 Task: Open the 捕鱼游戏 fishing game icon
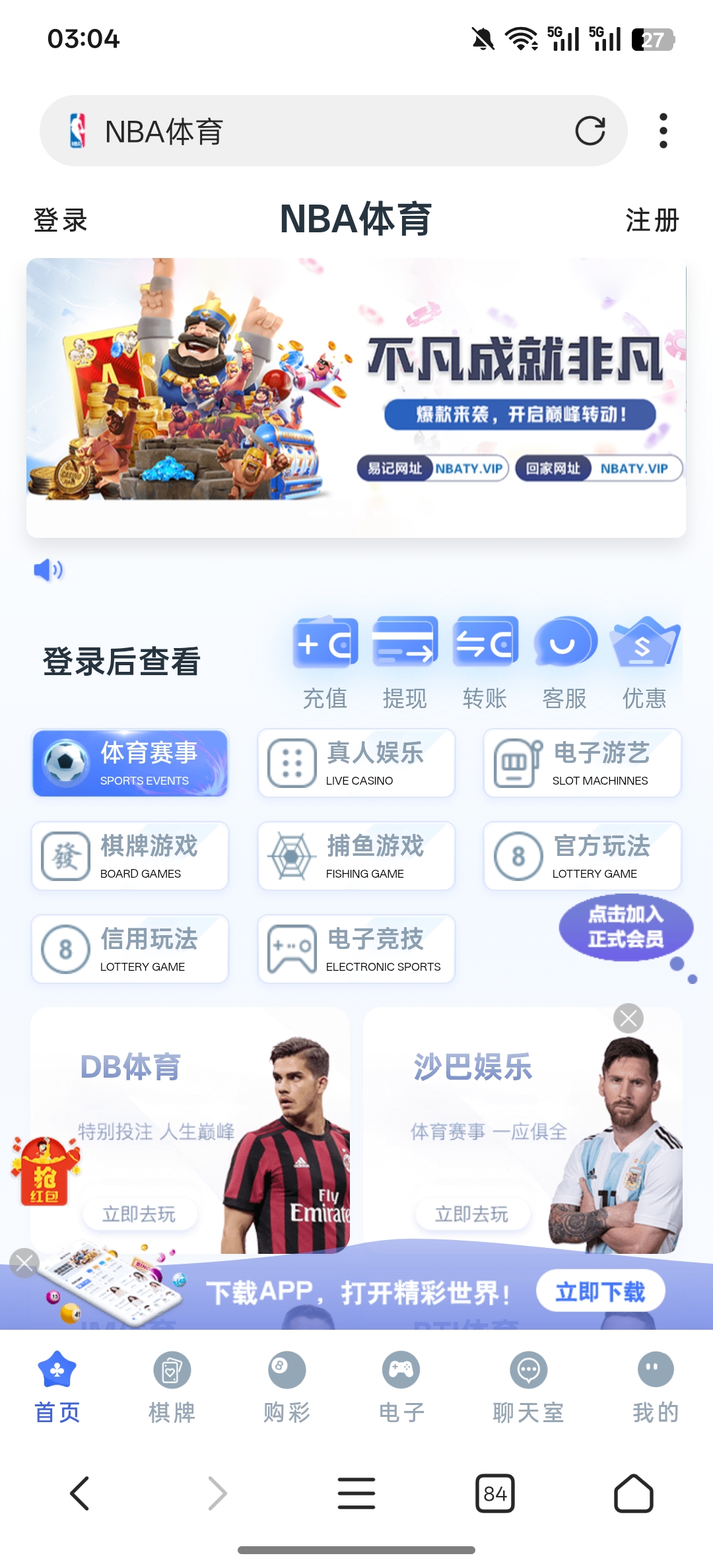[x=290, y=856]
